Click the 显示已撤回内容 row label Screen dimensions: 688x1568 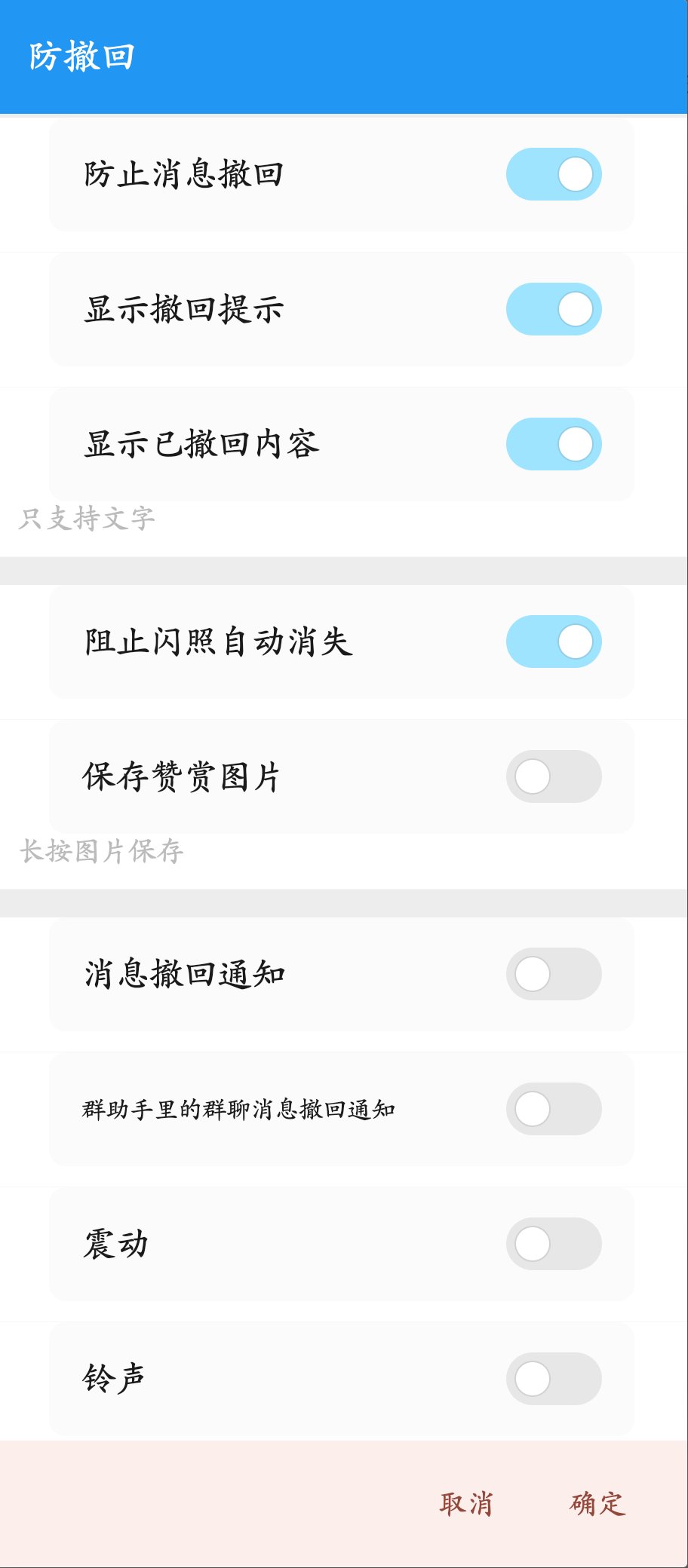click(x=201, y=445)
